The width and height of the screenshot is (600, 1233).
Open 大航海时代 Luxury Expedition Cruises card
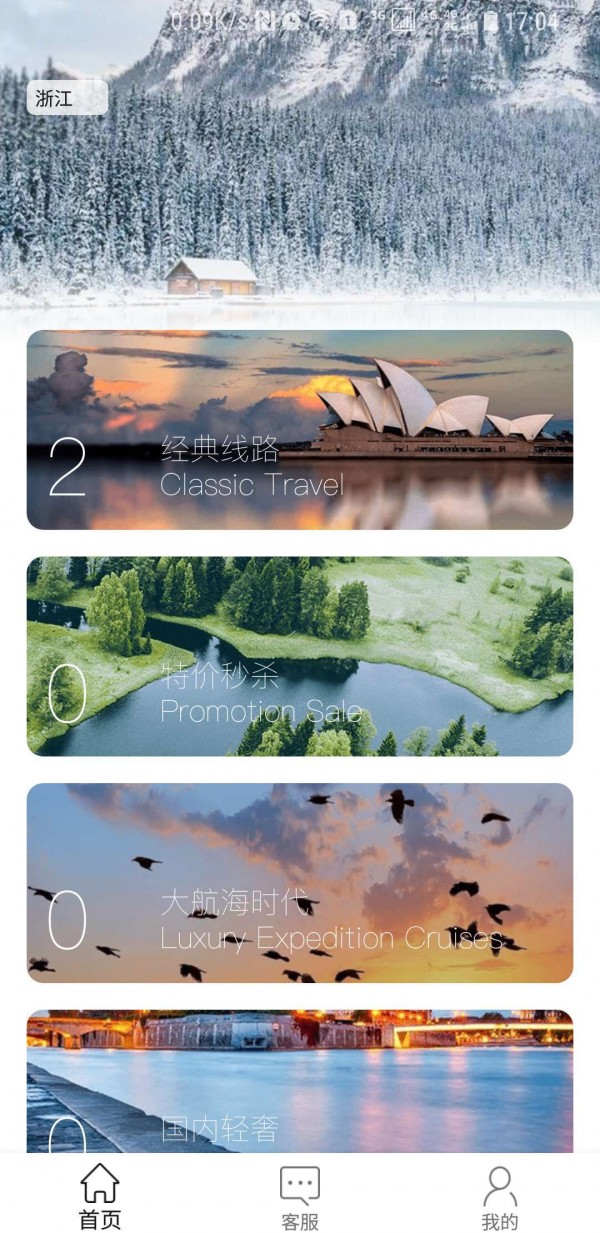tap(299, 882)
